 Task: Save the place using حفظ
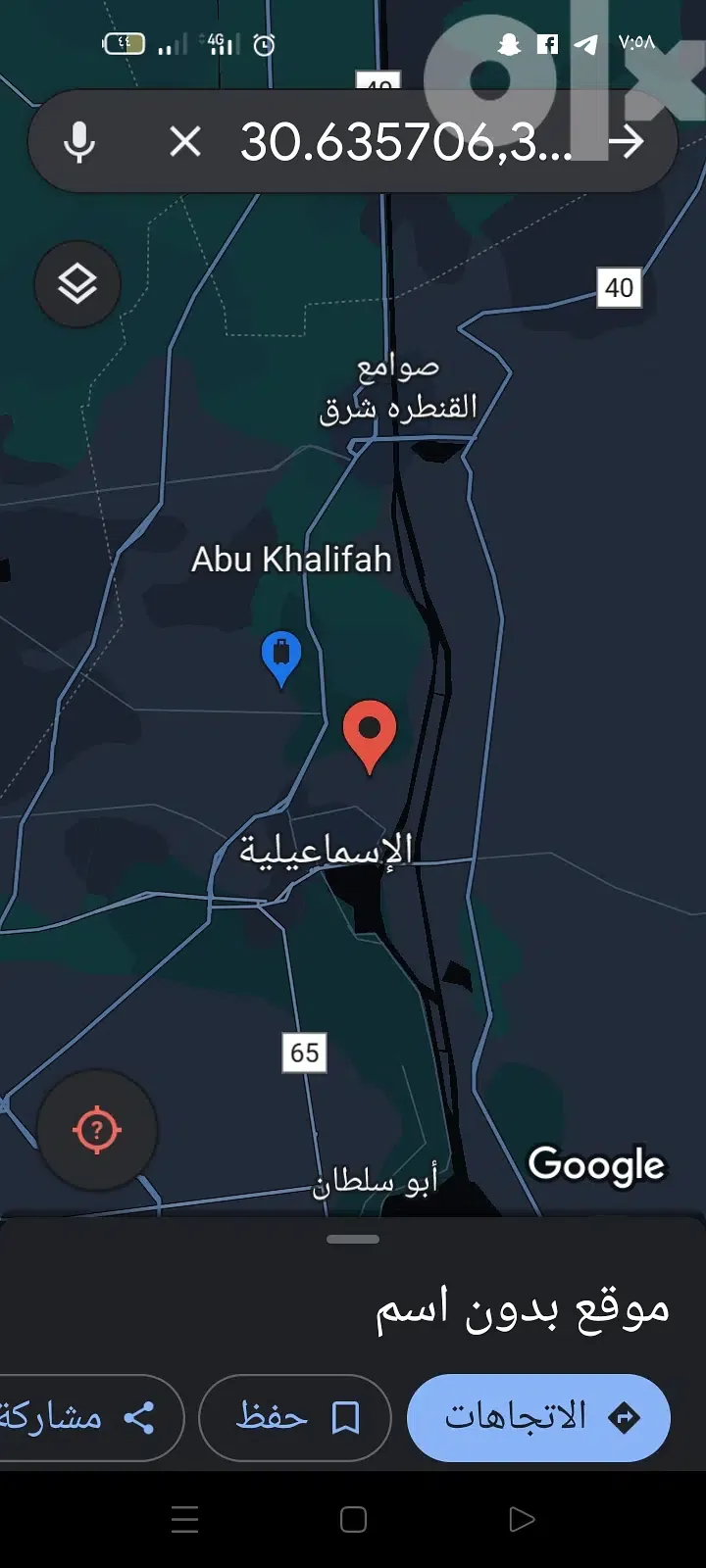295,1417
